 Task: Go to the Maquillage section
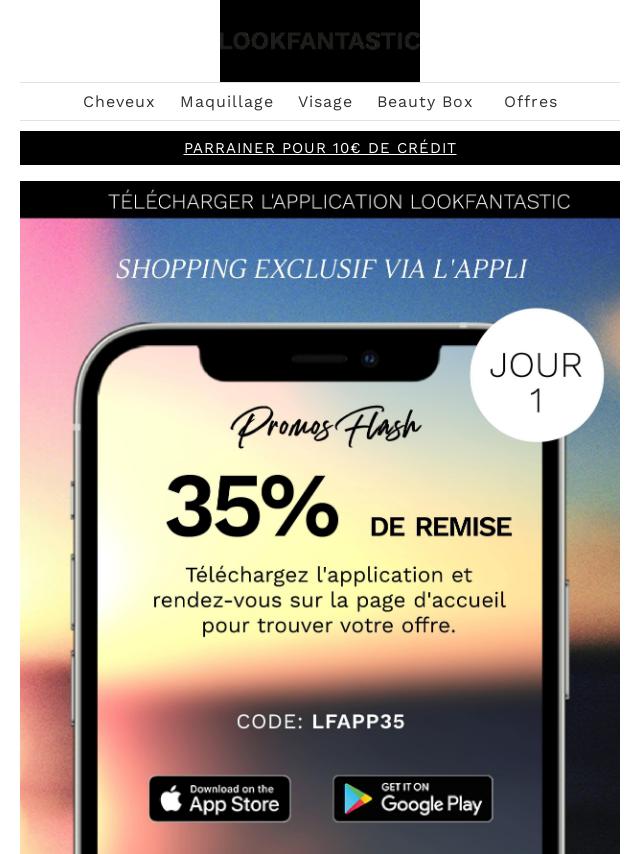point(227,102)
